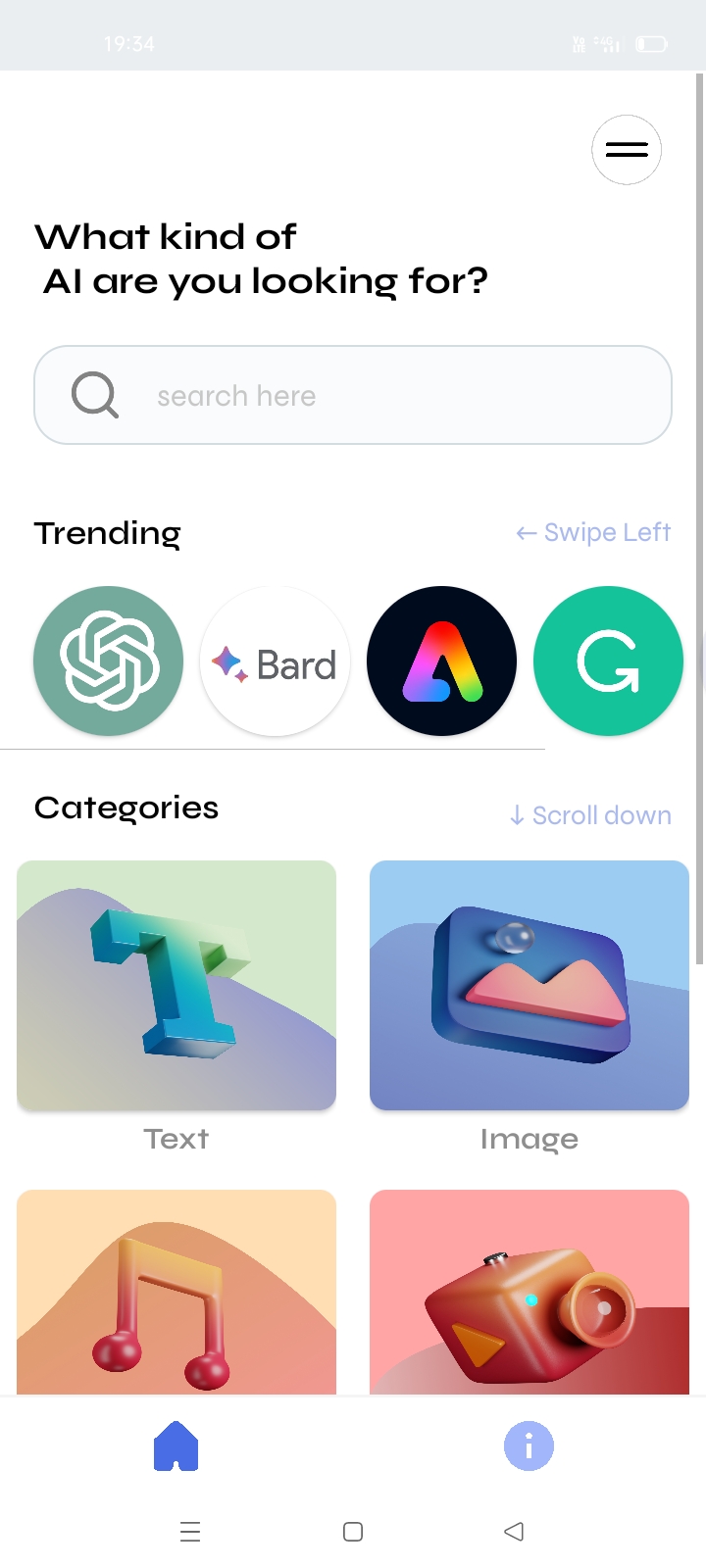The image size is (706, 1568).
Task: Open the video camera category card
Action: tap(529, 1292)
